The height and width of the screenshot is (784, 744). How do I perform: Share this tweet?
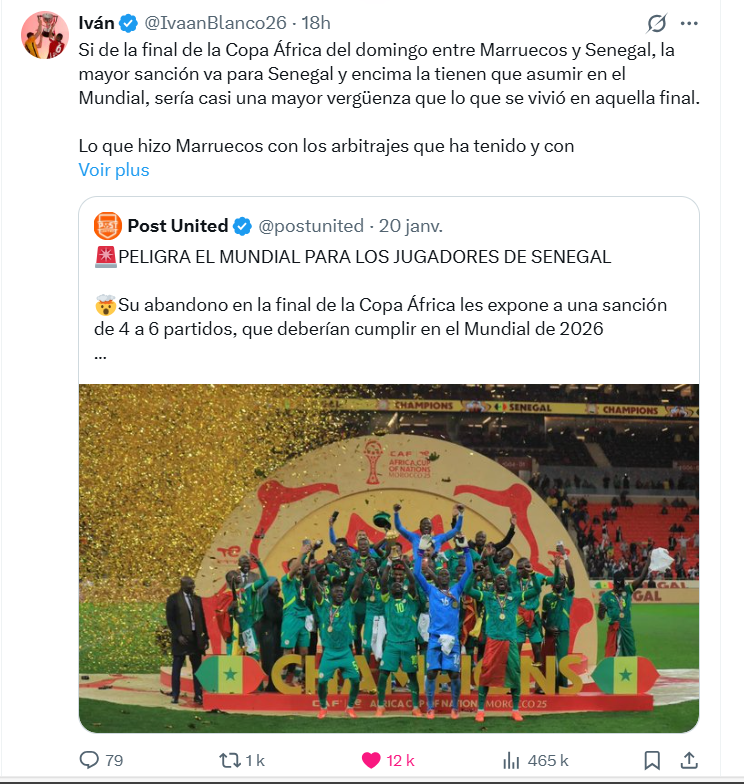click(x=689, y=760)
